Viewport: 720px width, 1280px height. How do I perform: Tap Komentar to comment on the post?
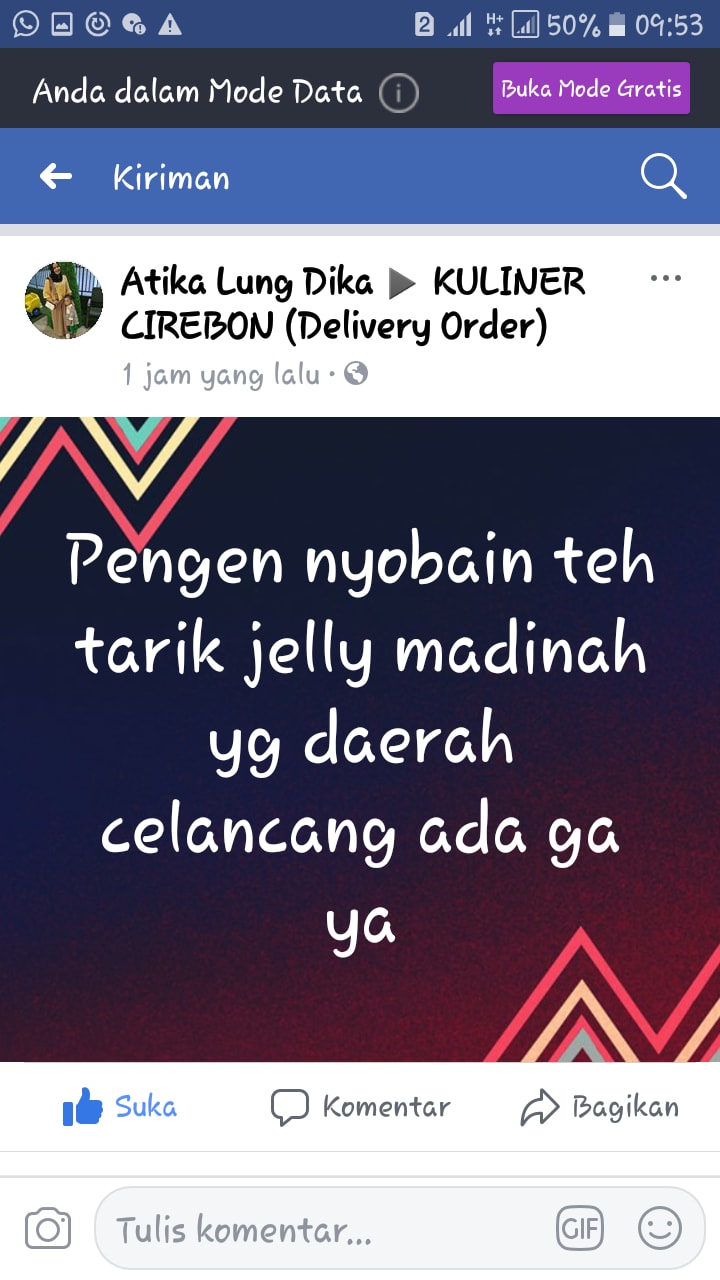[361, 1107]
